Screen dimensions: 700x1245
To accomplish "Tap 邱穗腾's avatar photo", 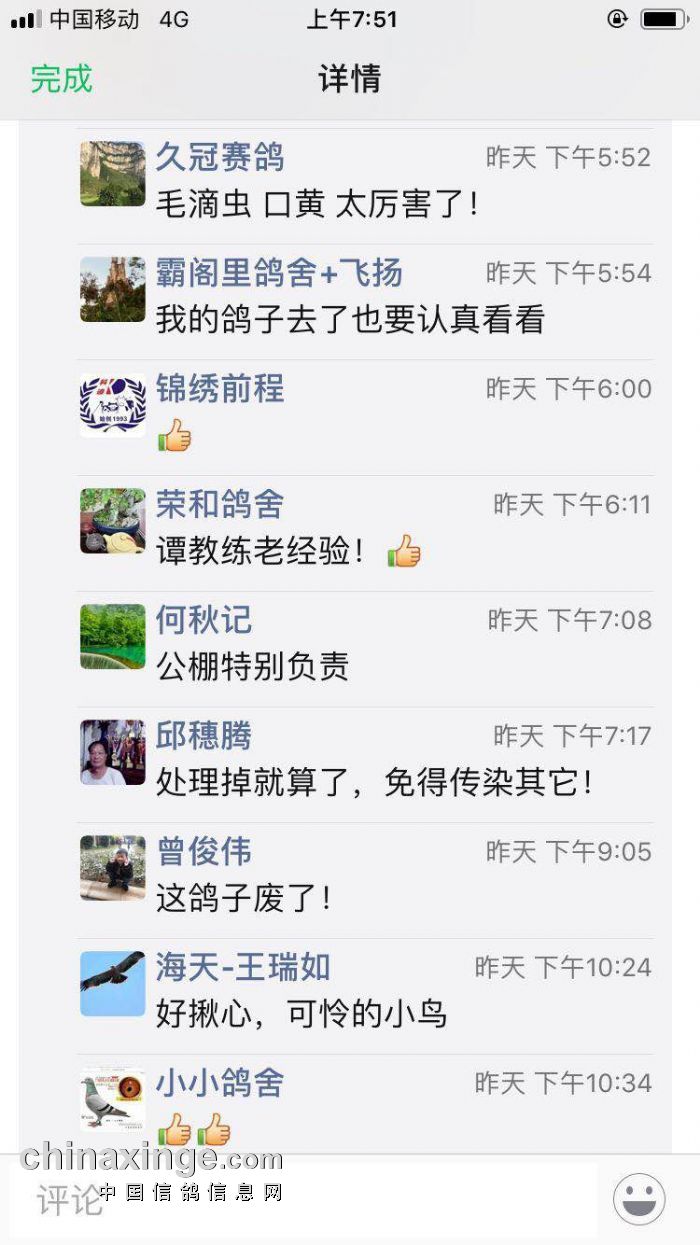I will 113,752.
